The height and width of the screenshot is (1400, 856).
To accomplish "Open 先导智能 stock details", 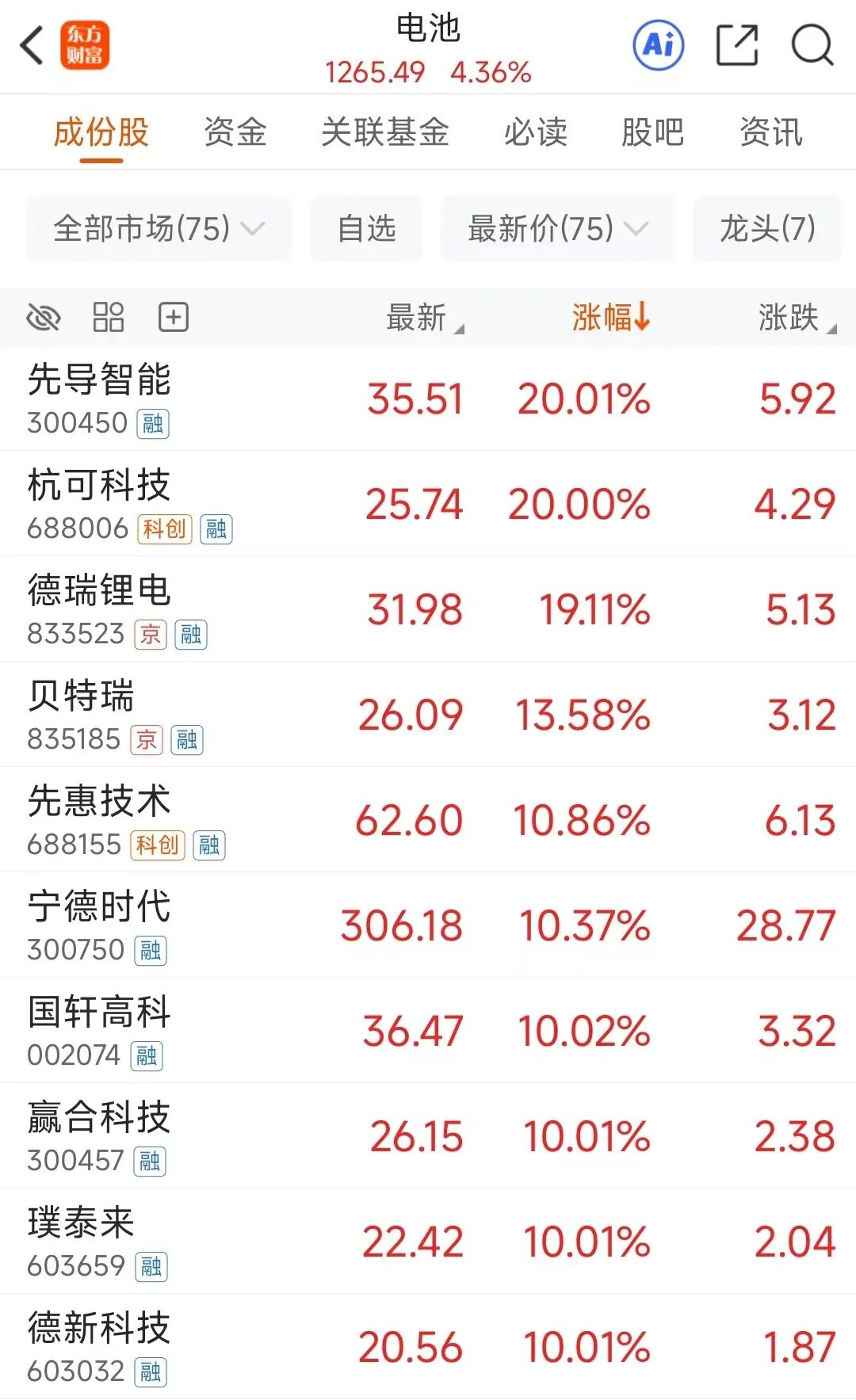I will 428,399.
